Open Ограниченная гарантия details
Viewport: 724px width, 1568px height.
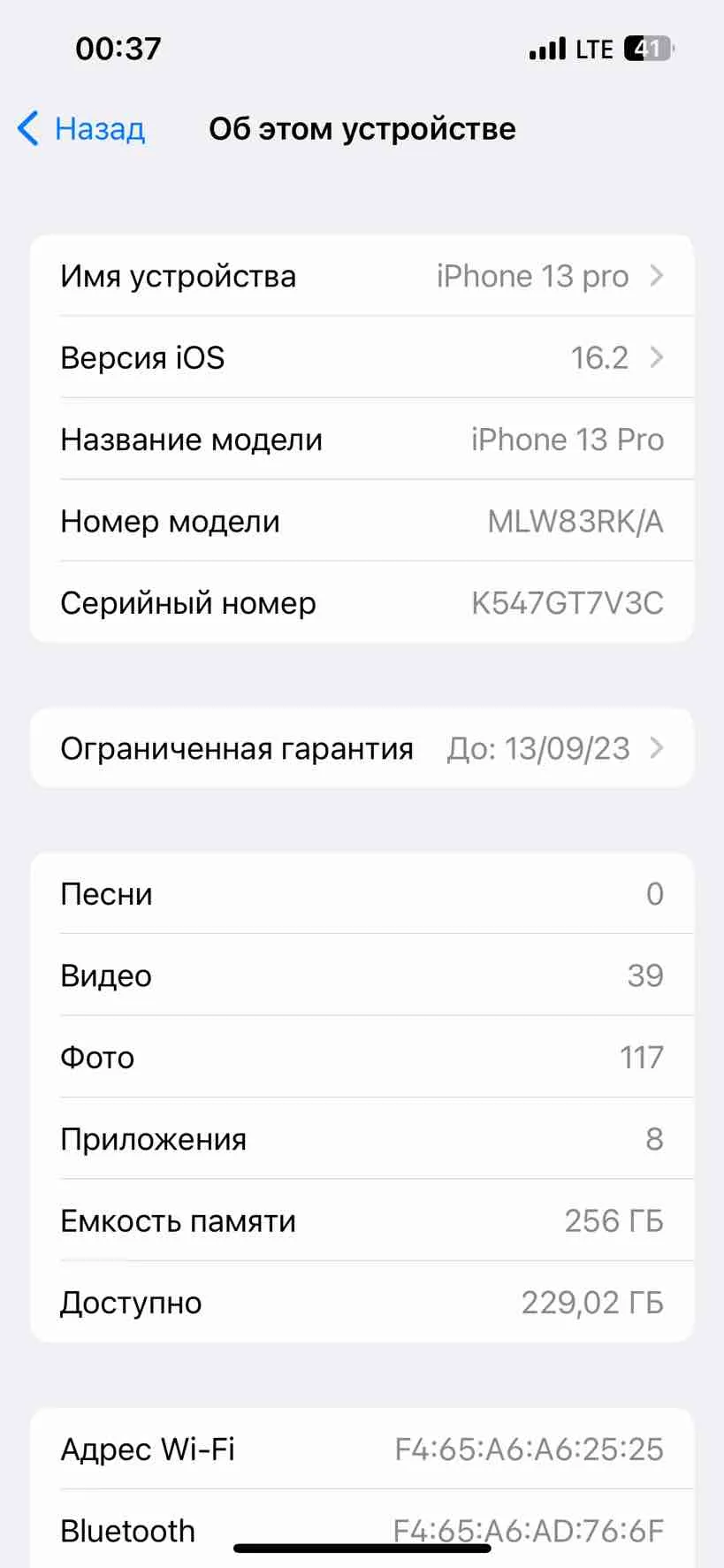tap(362, 748)
